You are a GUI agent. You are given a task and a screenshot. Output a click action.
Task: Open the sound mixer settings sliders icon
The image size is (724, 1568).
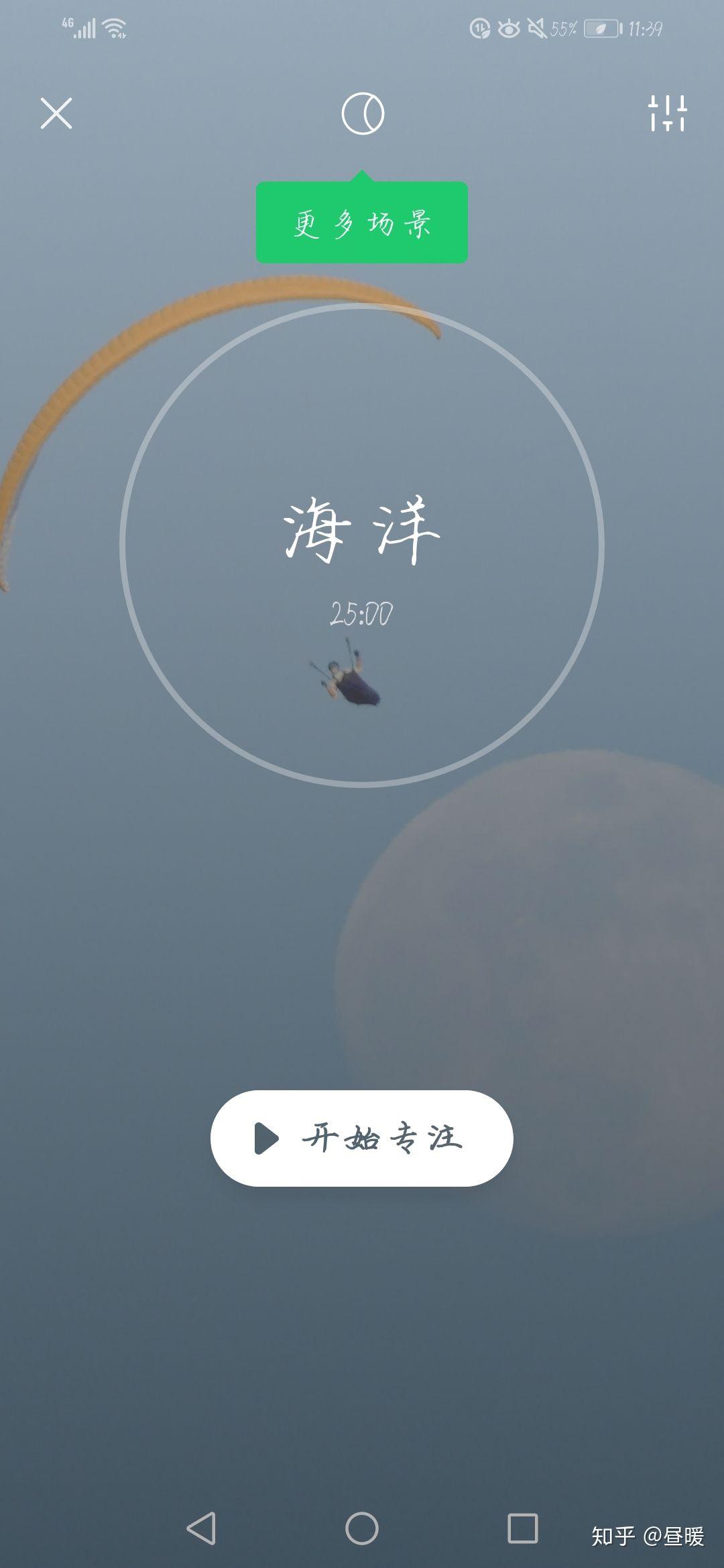tap(667, 113)
